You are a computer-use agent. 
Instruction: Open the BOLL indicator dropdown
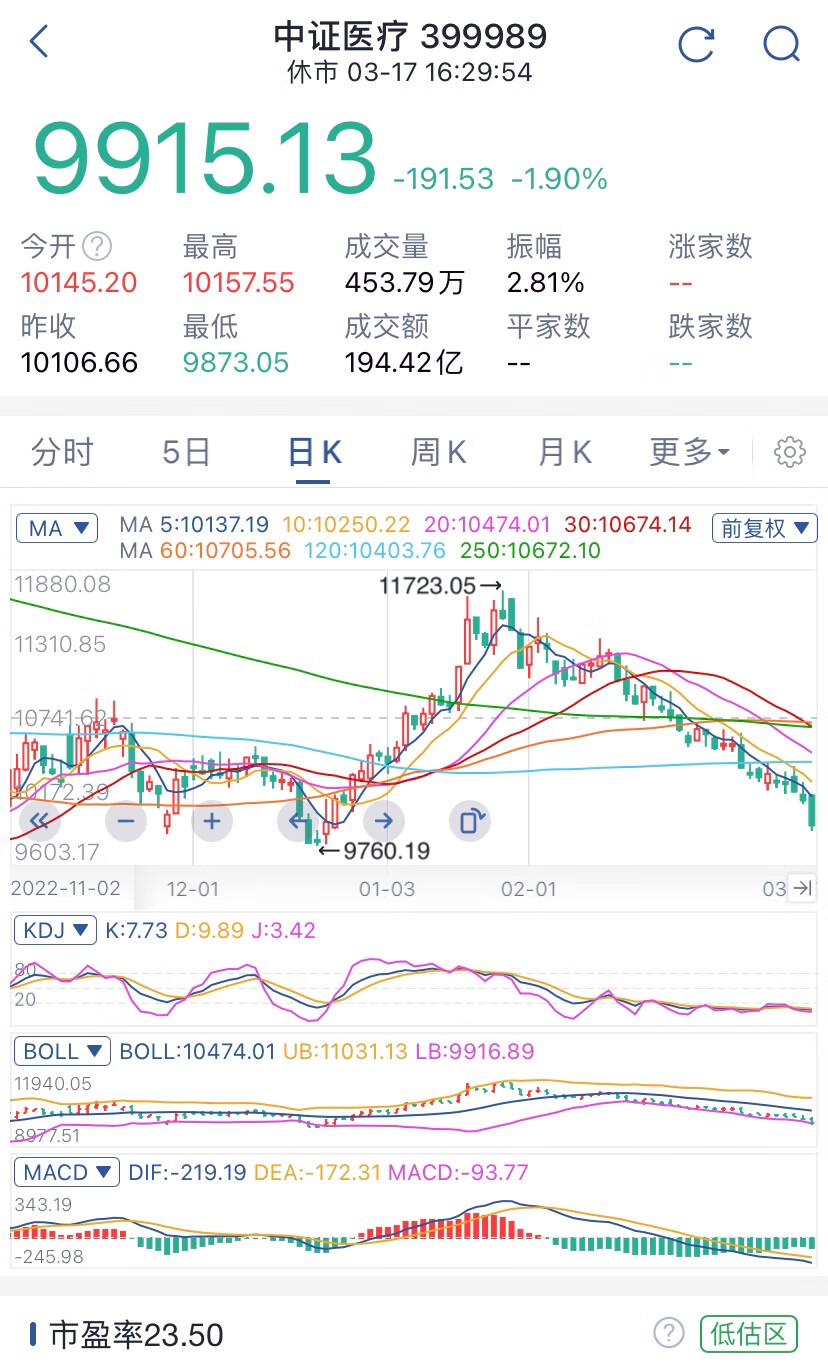click(x=62, y=1051)
